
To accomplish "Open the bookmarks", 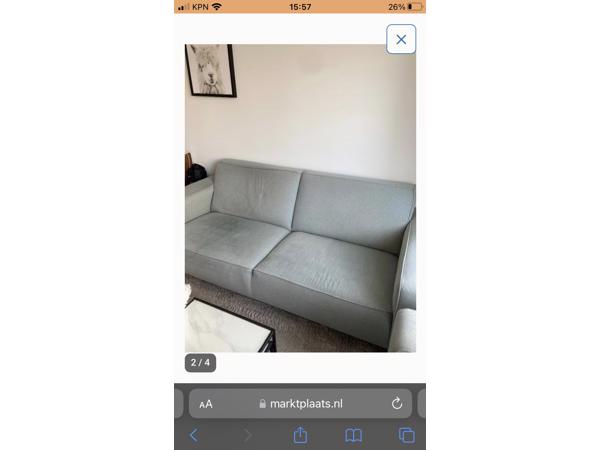I will pyautogui.click(x=353, y=435).
